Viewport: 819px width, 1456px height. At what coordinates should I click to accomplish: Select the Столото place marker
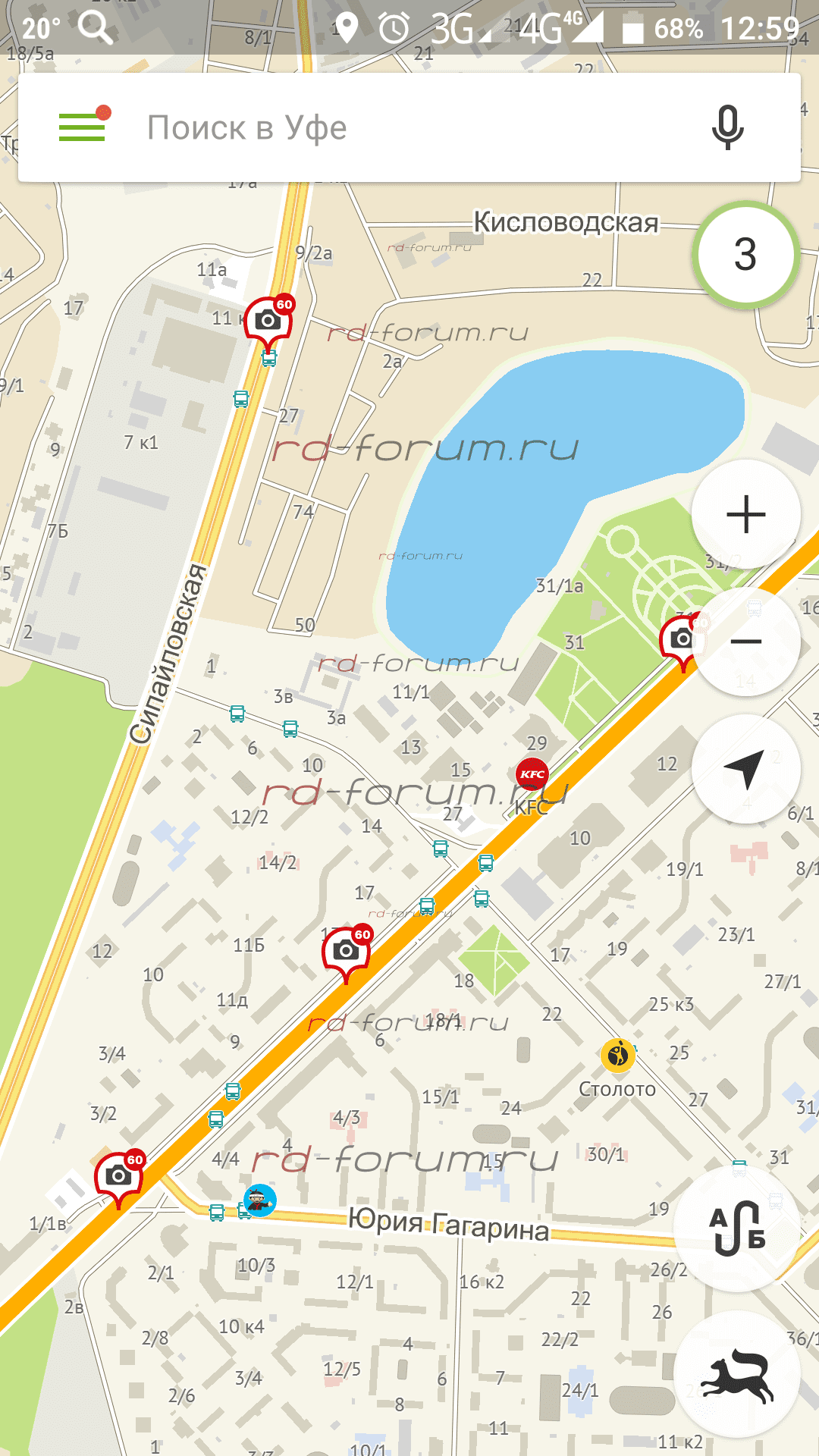coord(618,1055)
